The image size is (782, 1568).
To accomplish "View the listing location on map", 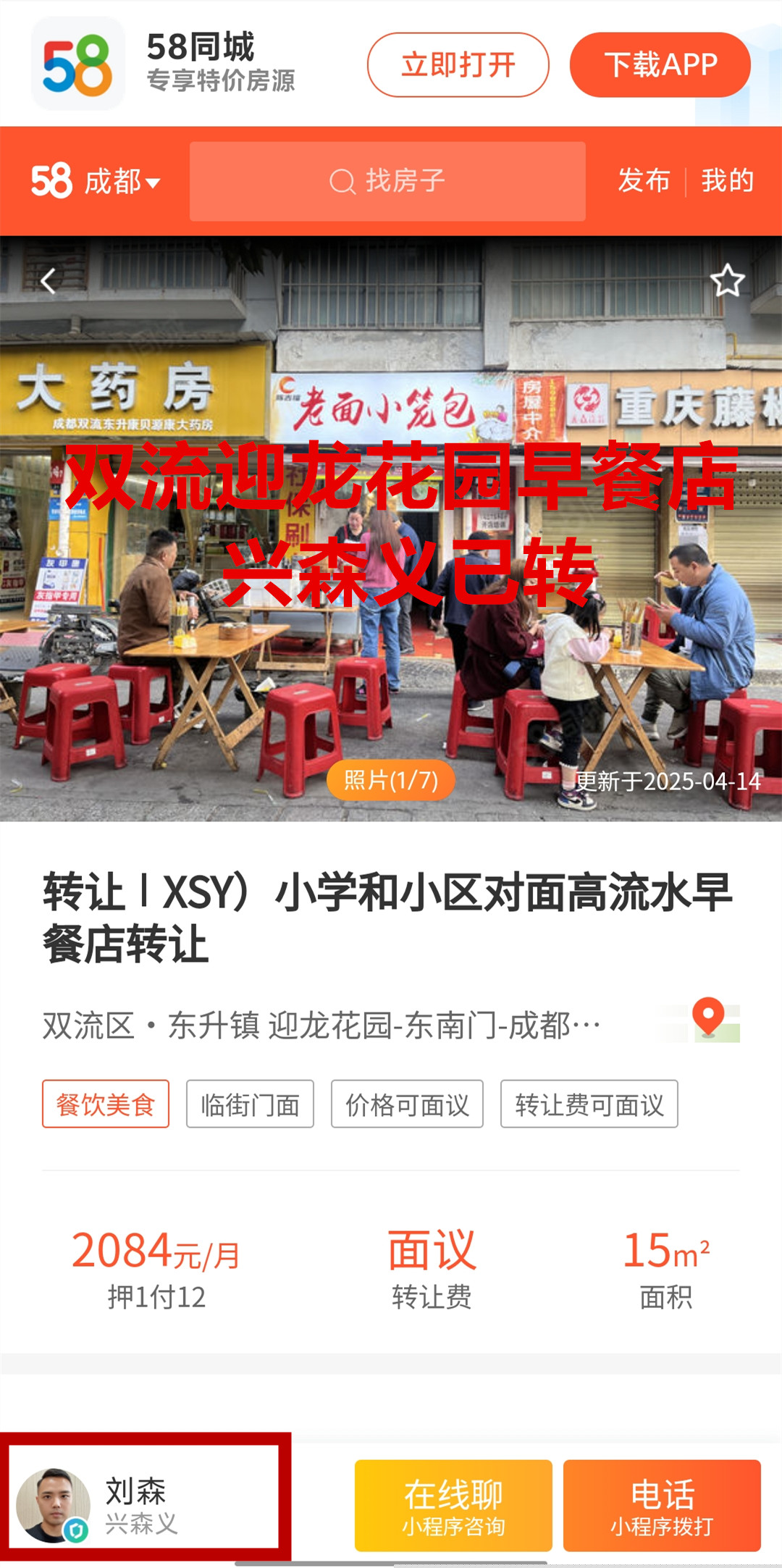I will (709, 1020).
